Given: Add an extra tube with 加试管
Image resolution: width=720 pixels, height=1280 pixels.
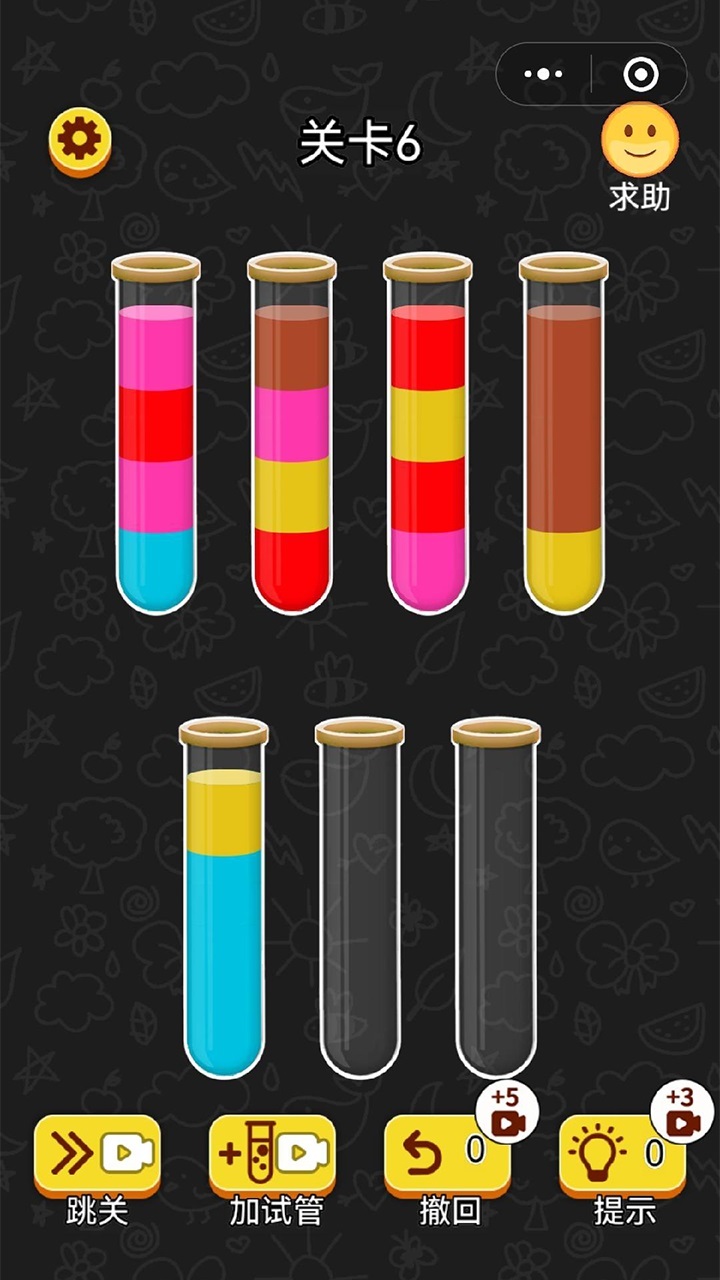Looking at the screenshot, I should (273, 1156).
